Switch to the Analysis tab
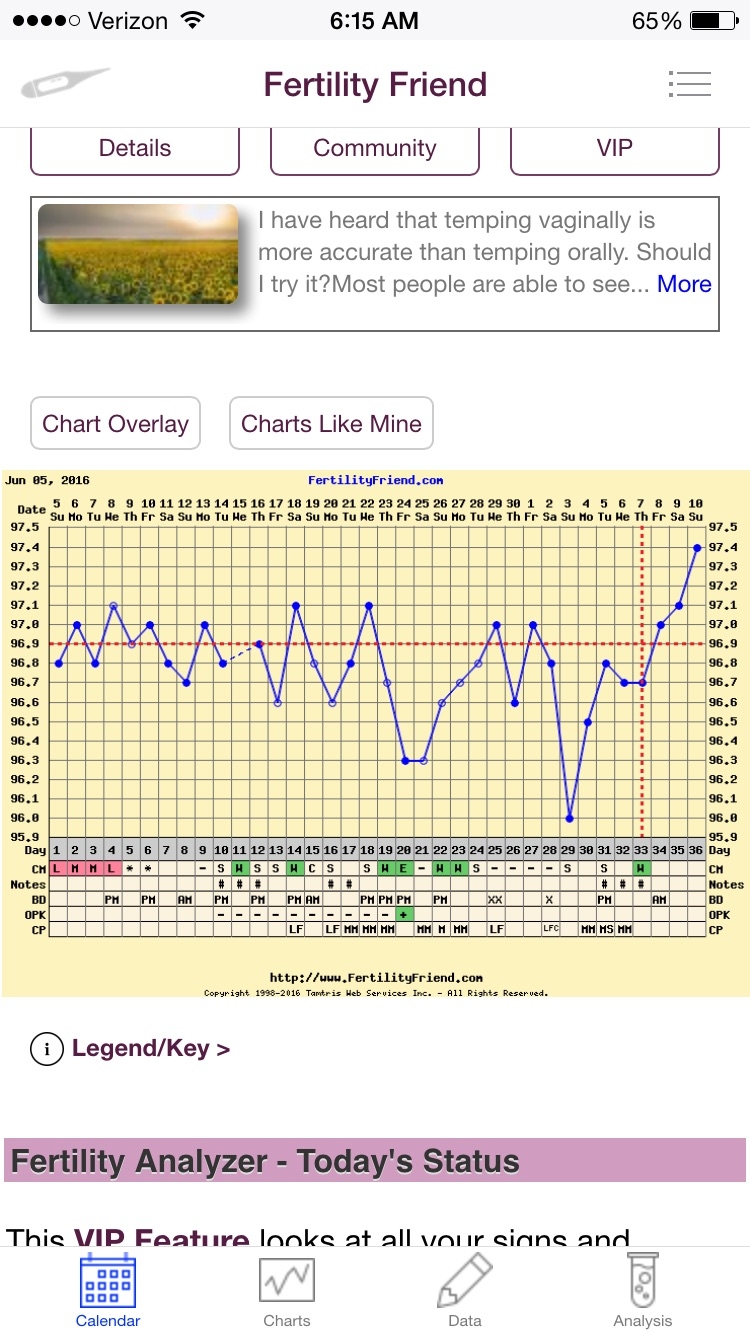This screenshot has height=1334, width=750. tap(643, 1290)
